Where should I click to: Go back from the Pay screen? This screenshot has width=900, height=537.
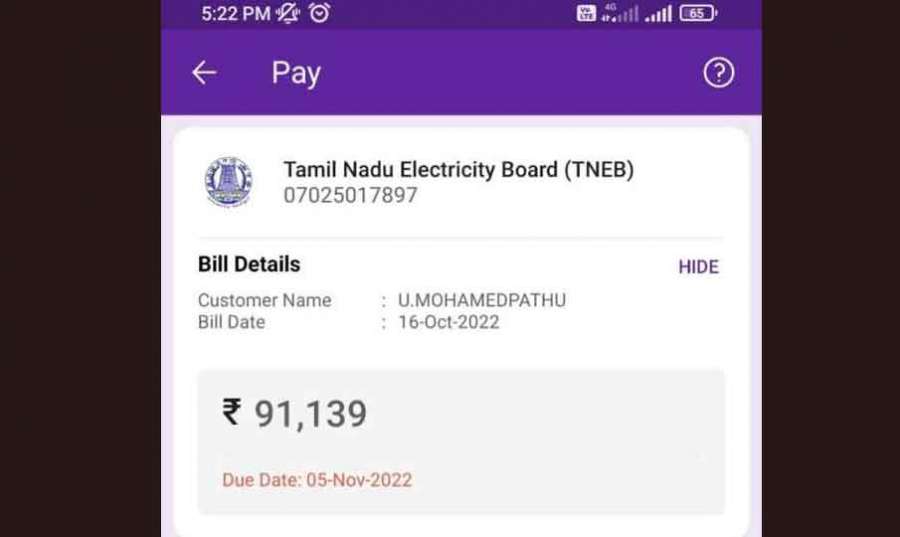click(204, 73)
